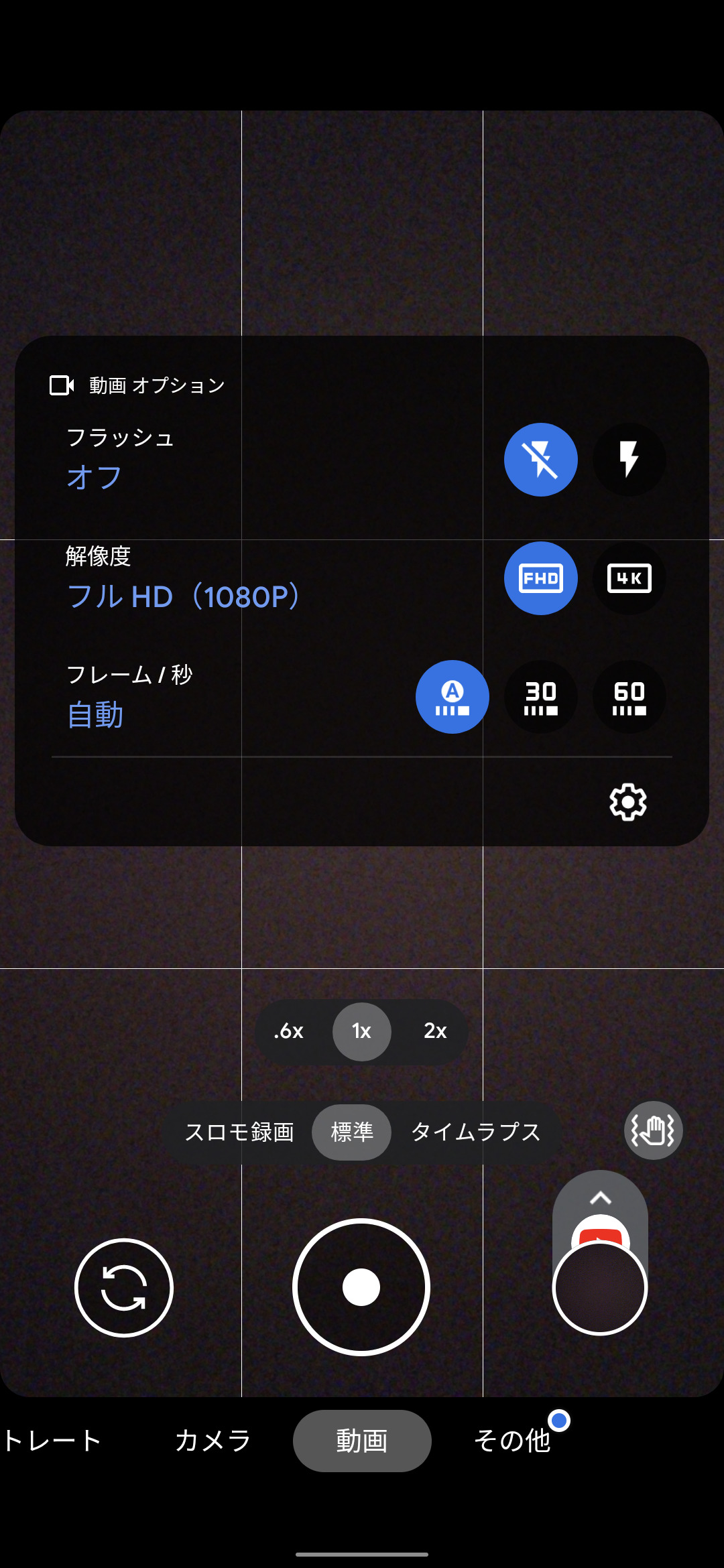This screenshot has width=724, height=1568.
Task: Select the 標準 video mode
Action: 352,1132
